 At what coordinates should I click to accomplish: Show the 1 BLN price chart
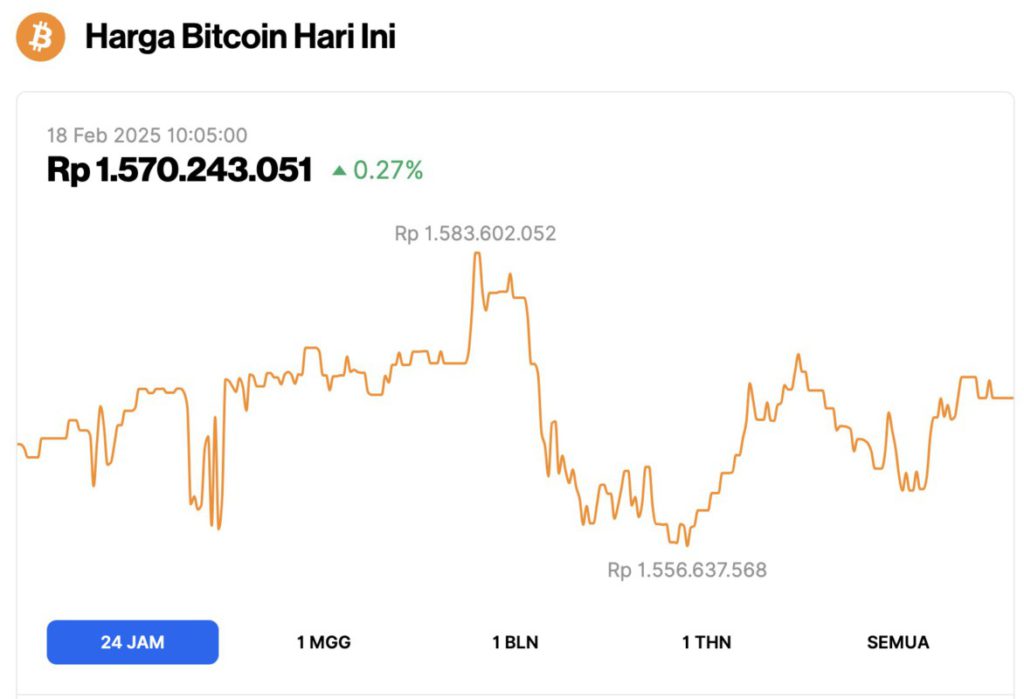coord(515,642)
